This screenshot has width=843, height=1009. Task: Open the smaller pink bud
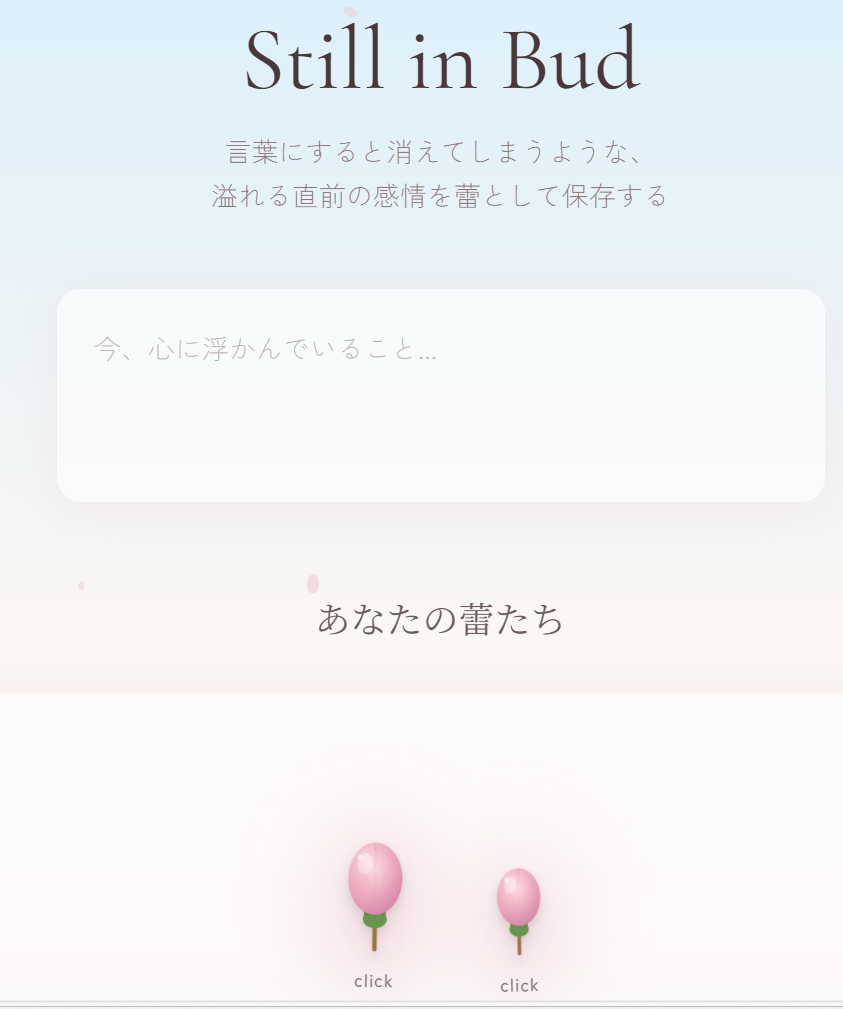click(x=518, y=899)
